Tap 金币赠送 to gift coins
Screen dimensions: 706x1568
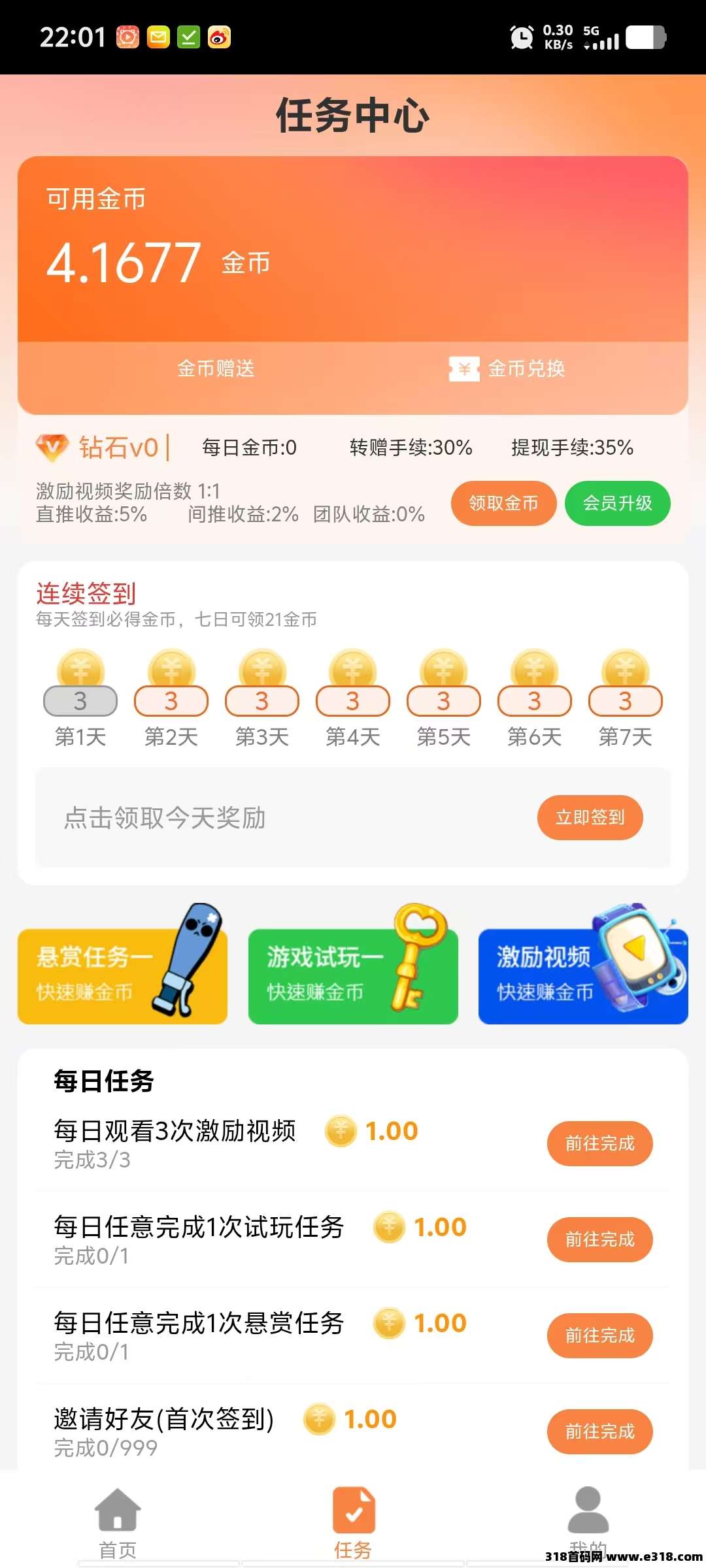pos(216,369)
